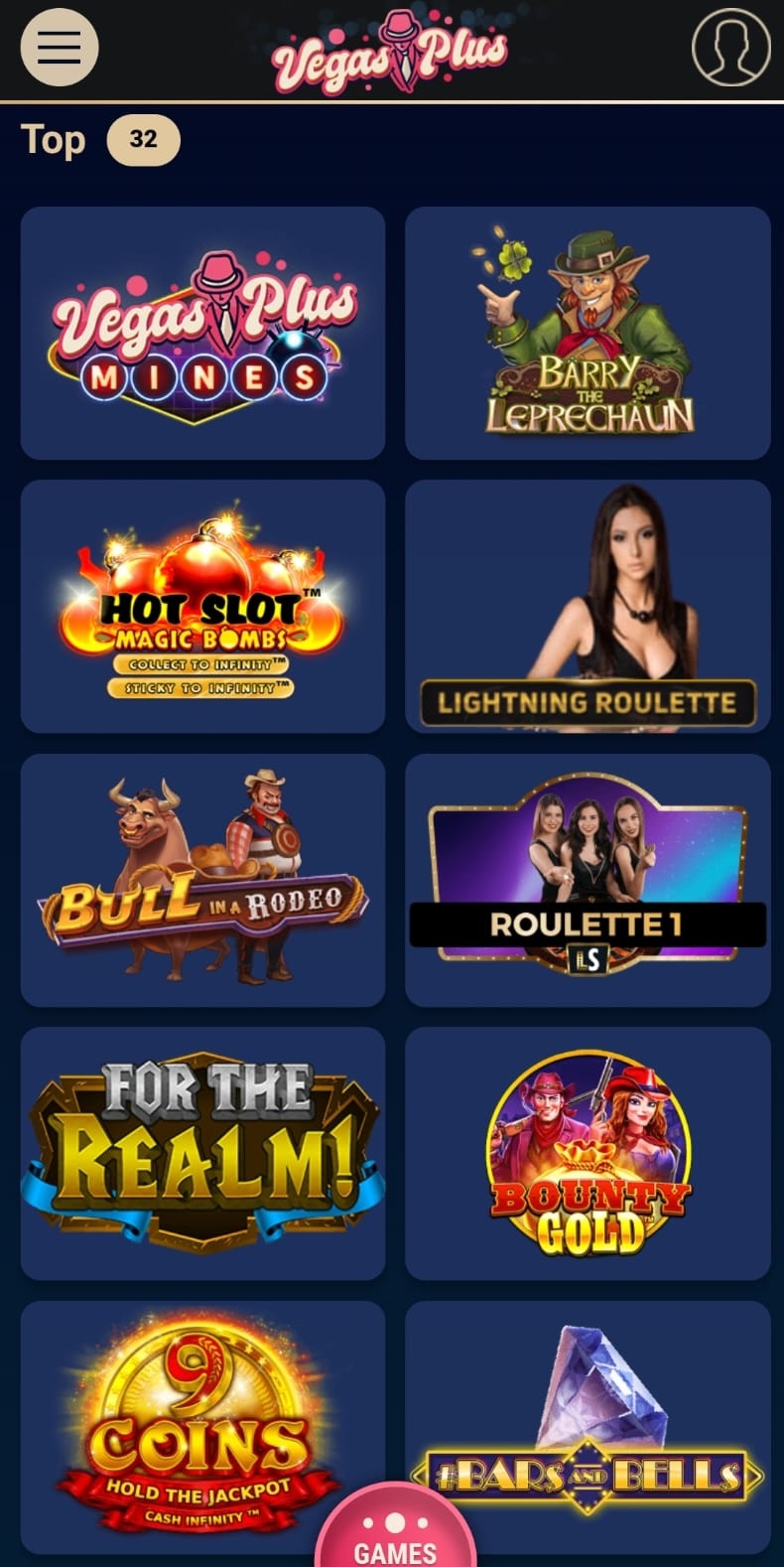Open the Roulette 1 live table
Viewport: 784px width, 1567px height.
click(x=588, y=880)
